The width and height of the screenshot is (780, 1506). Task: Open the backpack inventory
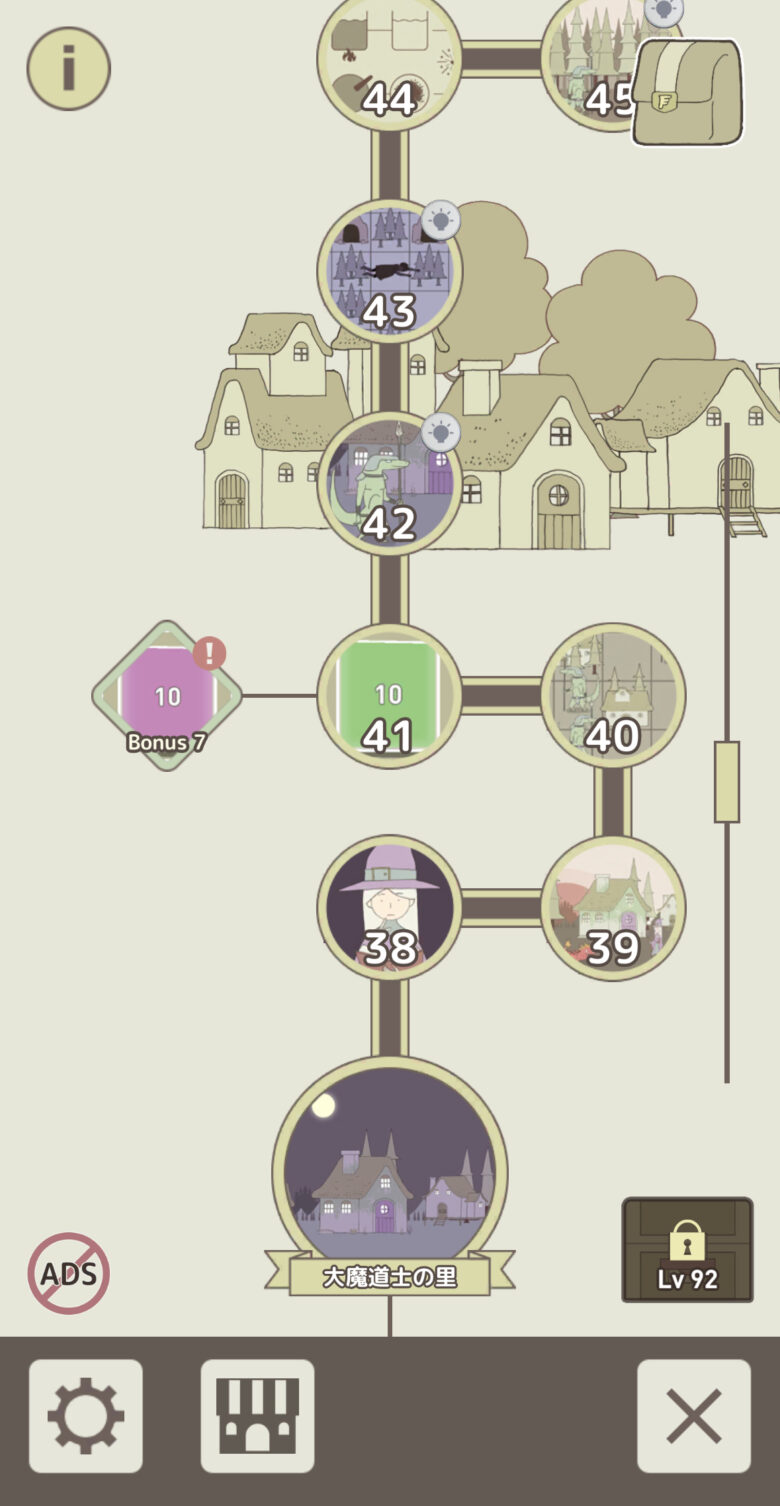688,92
